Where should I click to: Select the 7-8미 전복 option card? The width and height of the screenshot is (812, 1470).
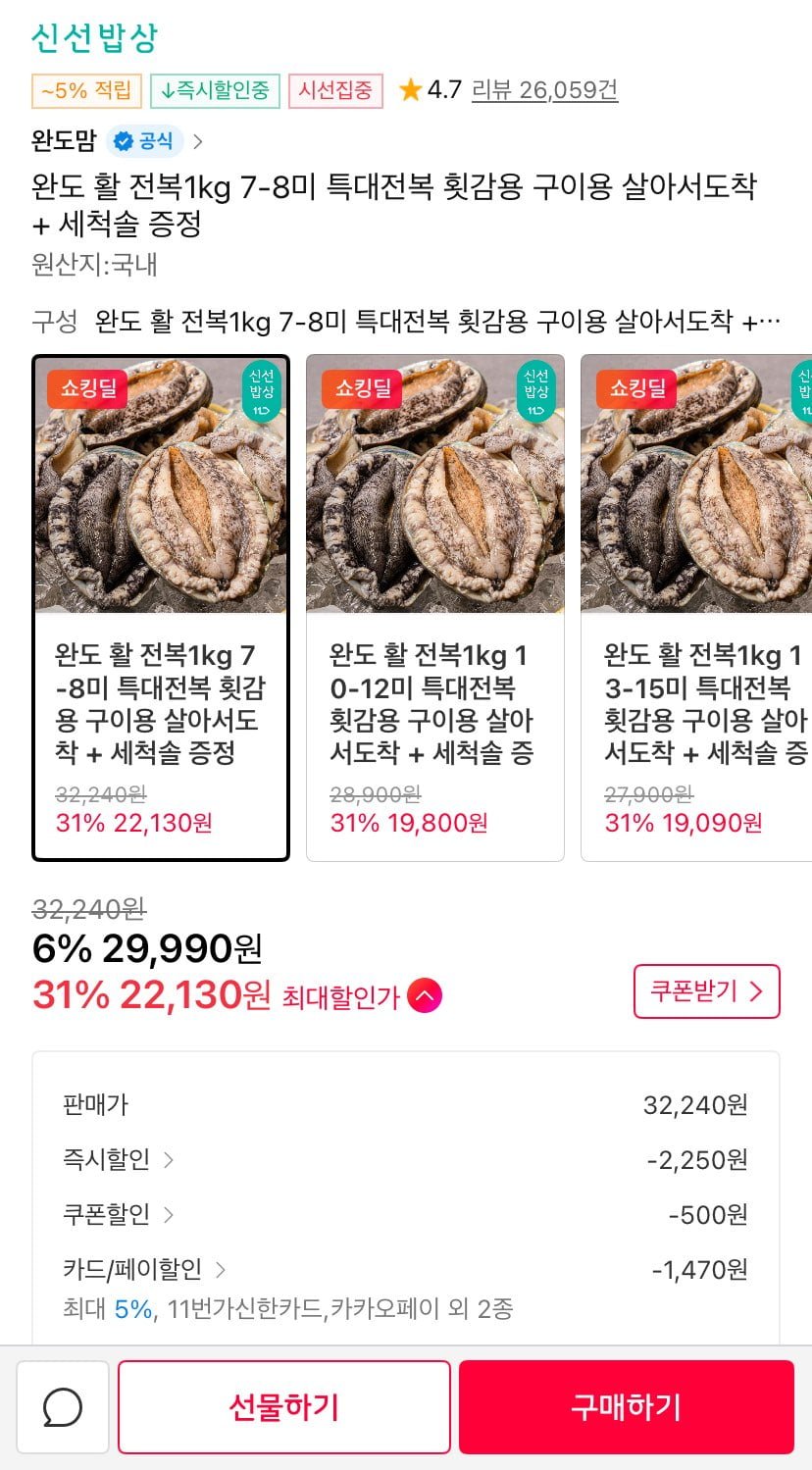[x=161, y=608]
